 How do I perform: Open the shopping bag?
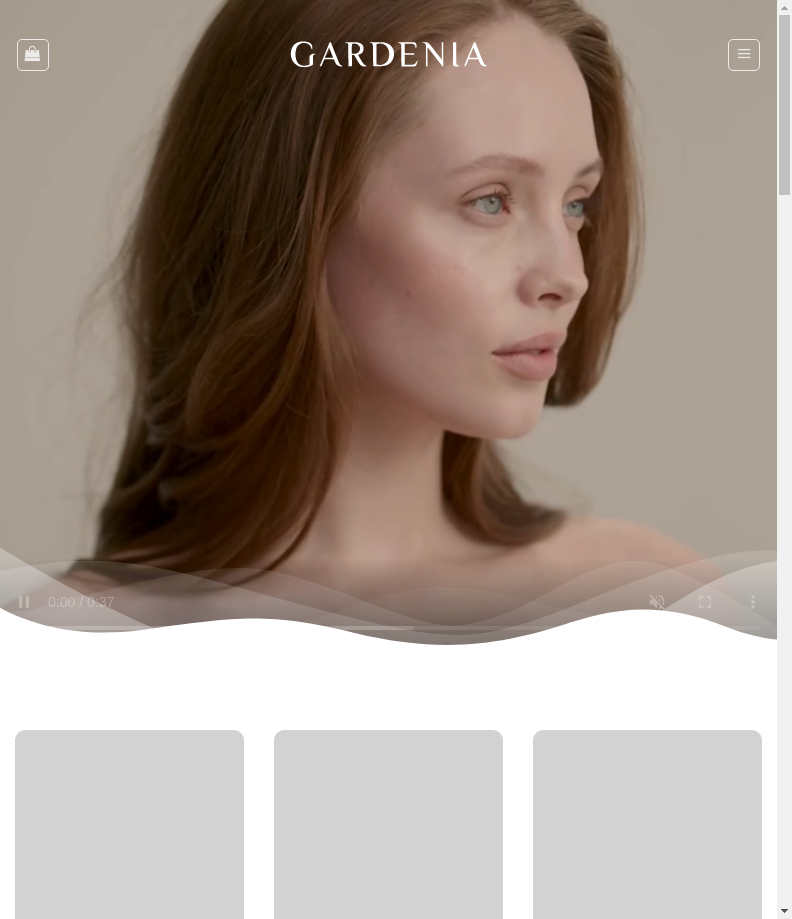33,55
